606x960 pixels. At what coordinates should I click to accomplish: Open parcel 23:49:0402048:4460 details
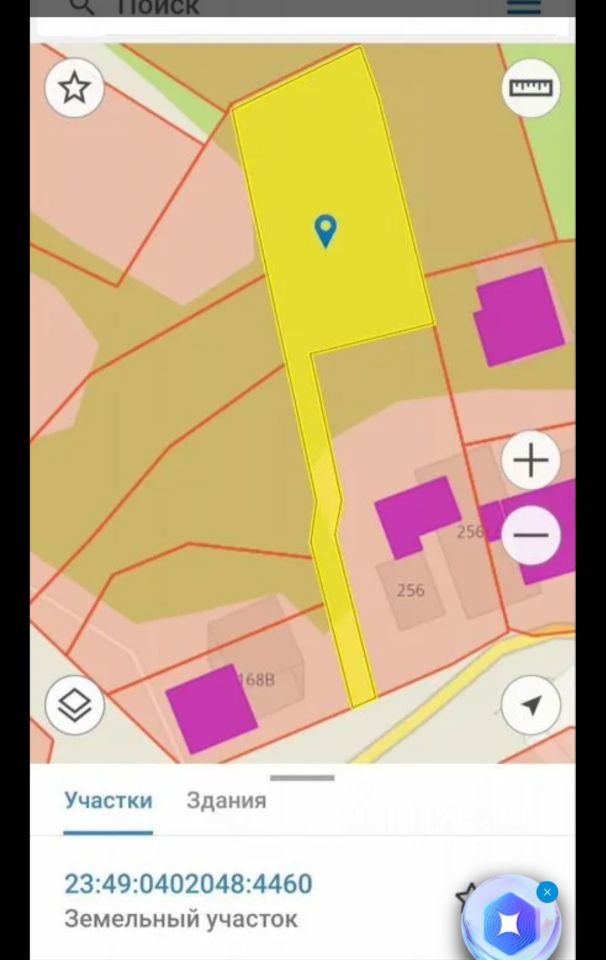click(x=188, y=884)
